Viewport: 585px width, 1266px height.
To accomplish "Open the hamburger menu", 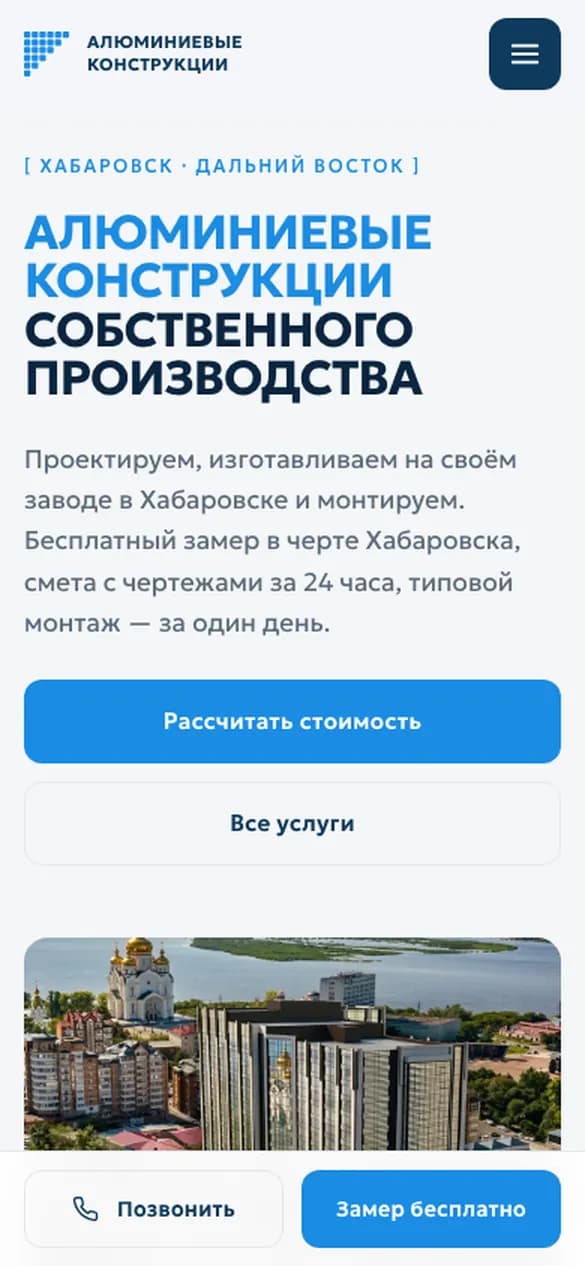I will (x=524, y=54).
